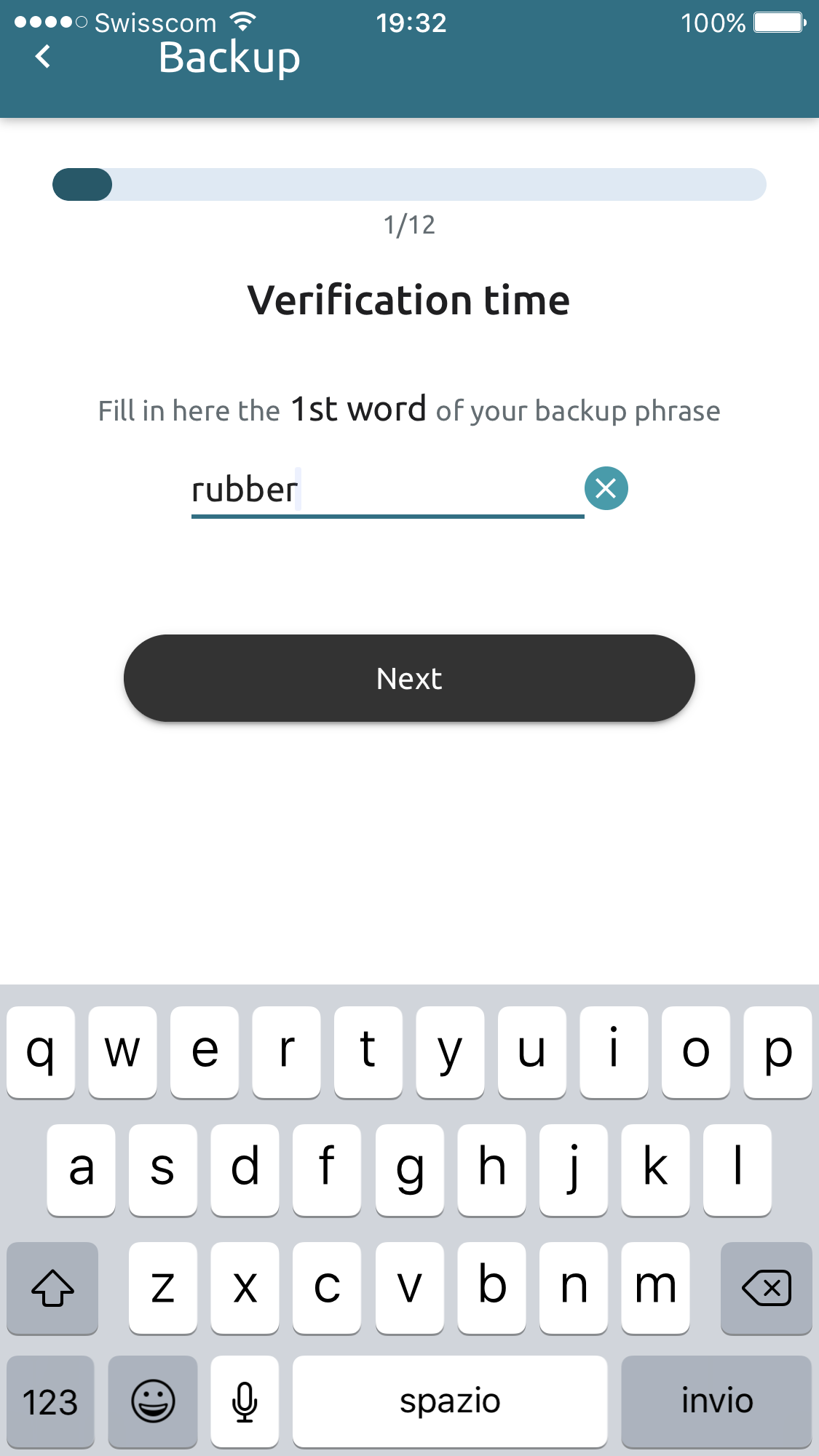
Task: Clear the entered word rubber
Action: 606,488
